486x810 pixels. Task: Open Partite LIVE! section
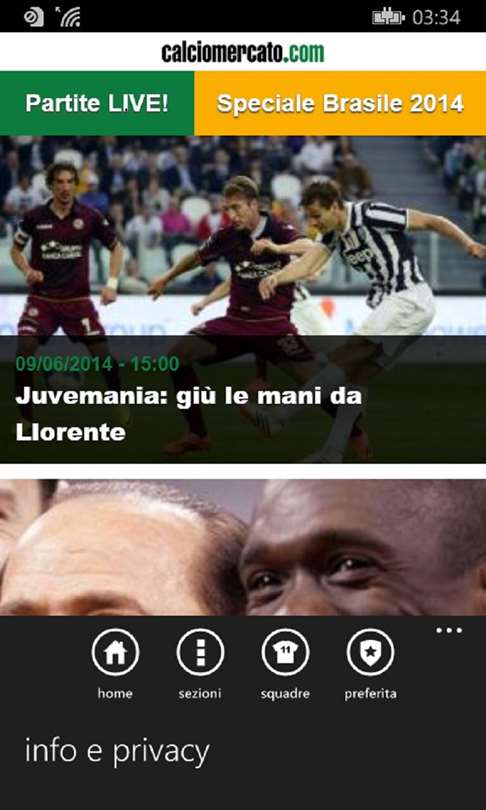pos(97,103)
